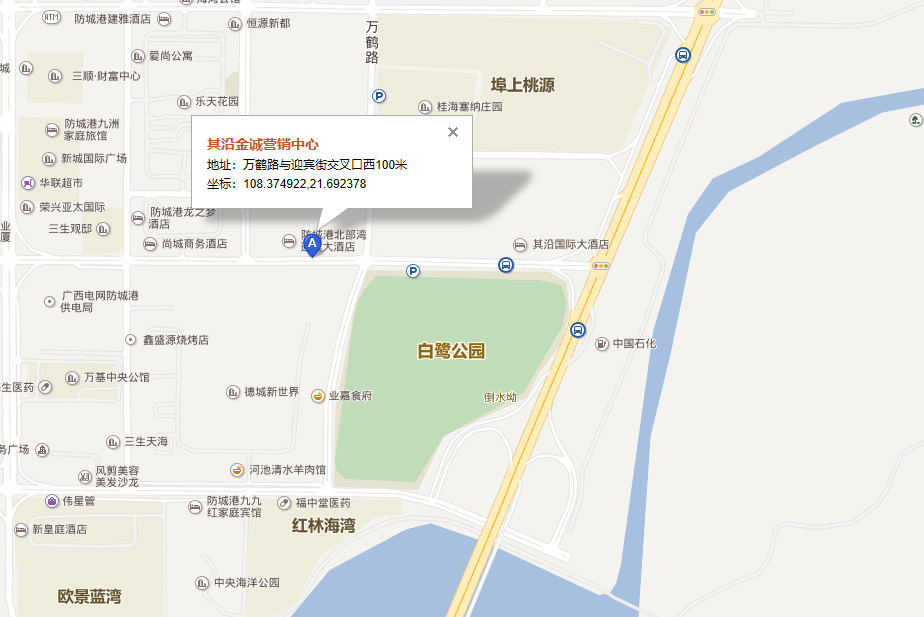Tap the 华联超市 supermarket marker
The width and height of the screenshot is (924, 617).
28,183
